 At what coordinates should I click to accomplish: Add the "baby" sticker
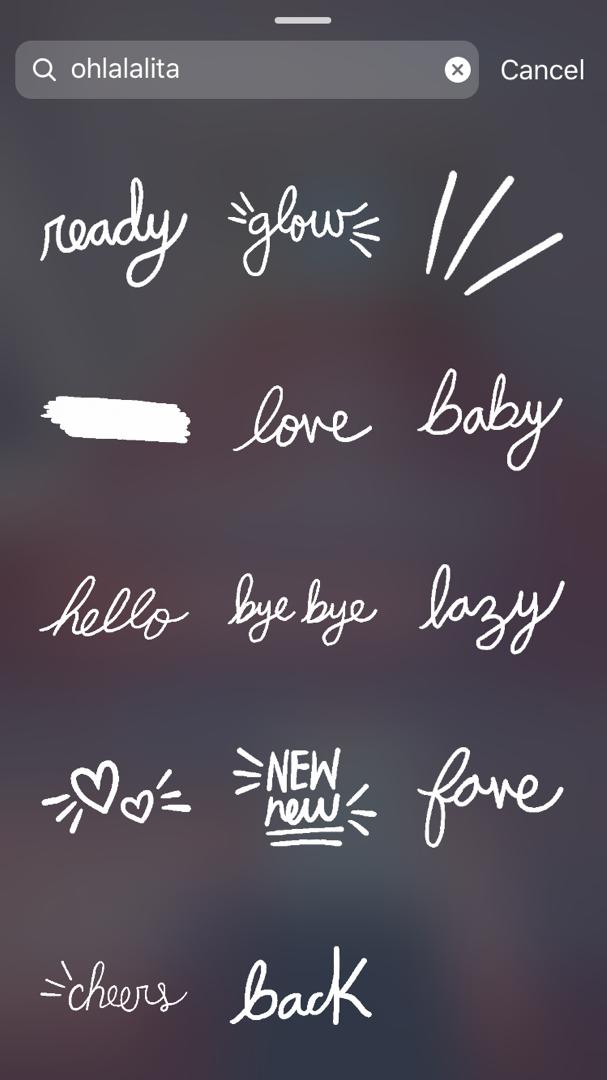pos(490,418)
